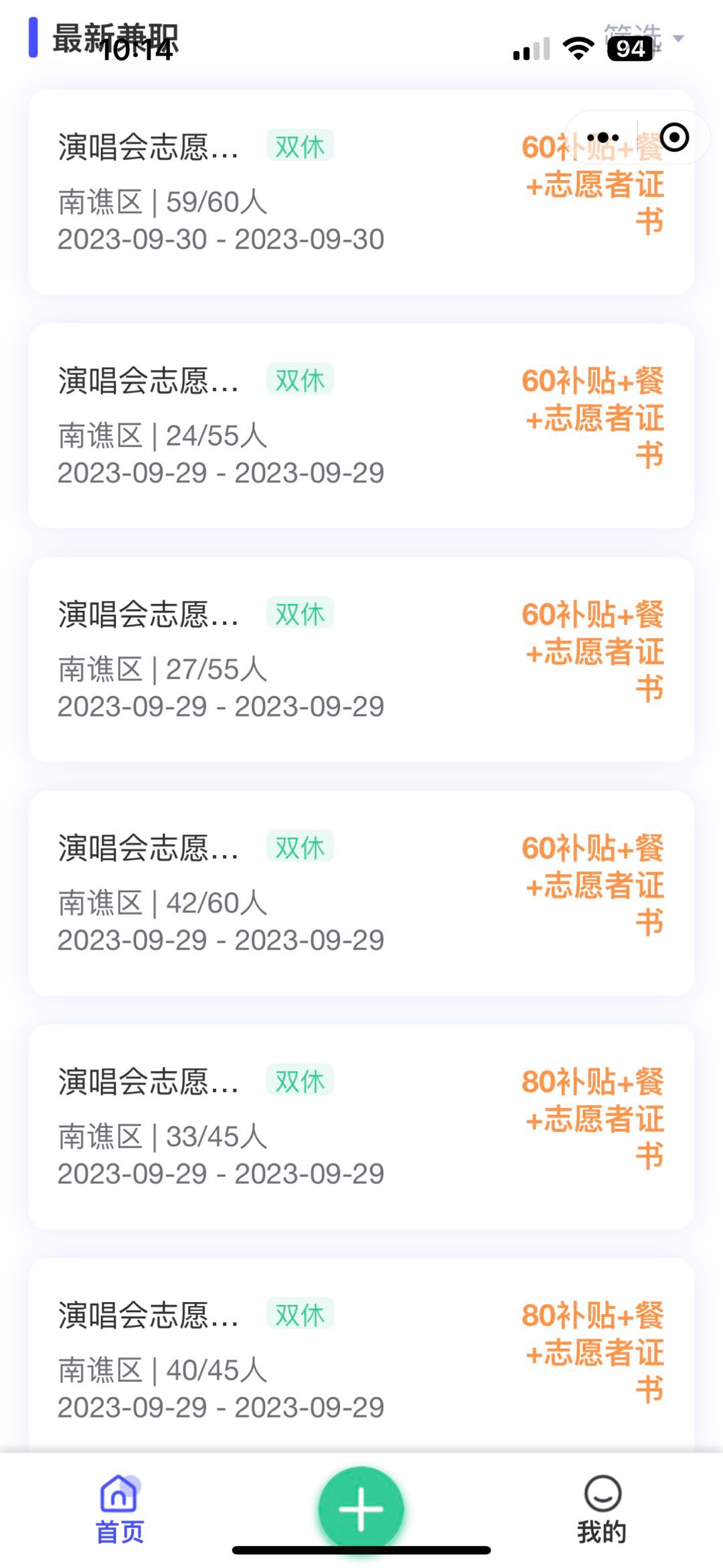Close the mini program via circle icon
Viewport: 723px width, 1568px height.
click(674, 137)
